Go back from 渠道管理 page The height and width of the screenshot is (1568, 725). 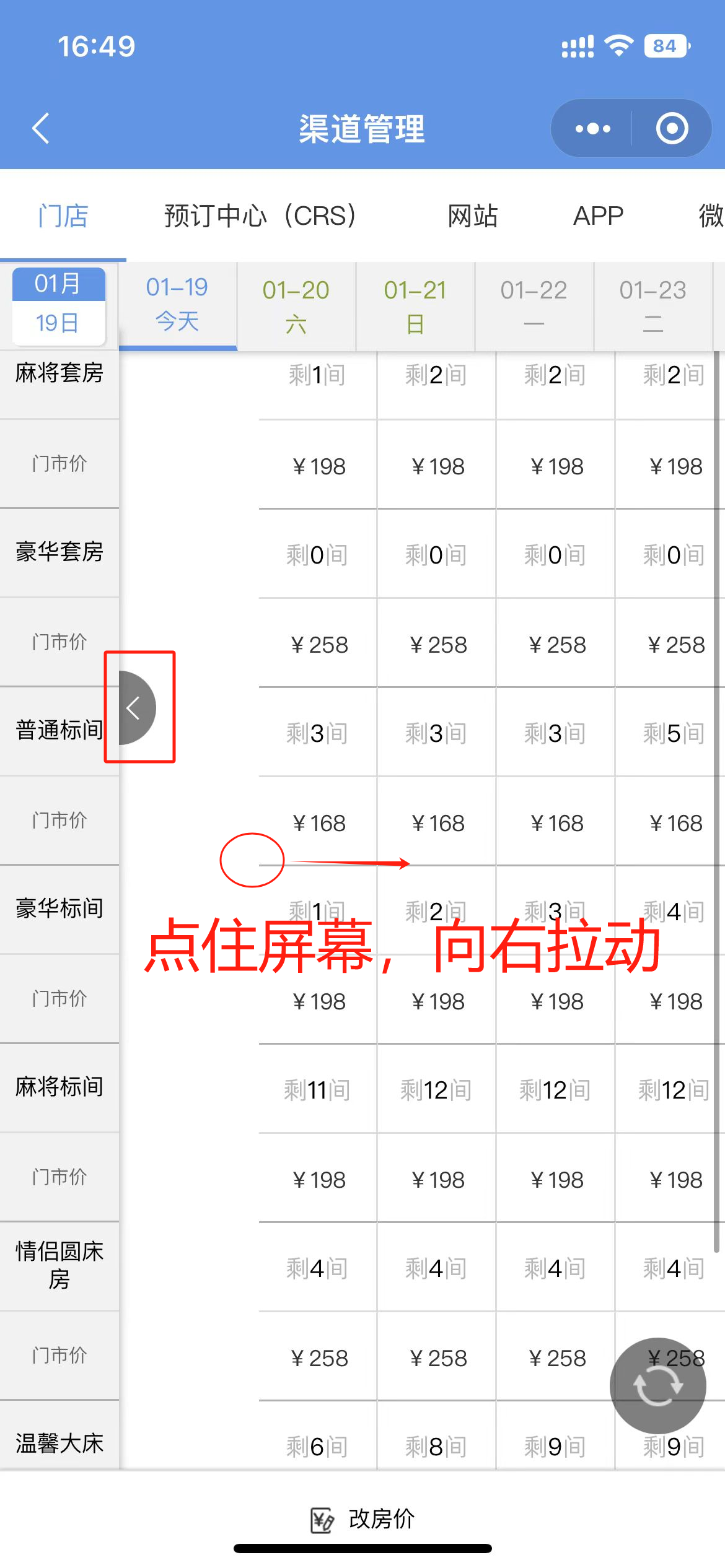(41, 129)
